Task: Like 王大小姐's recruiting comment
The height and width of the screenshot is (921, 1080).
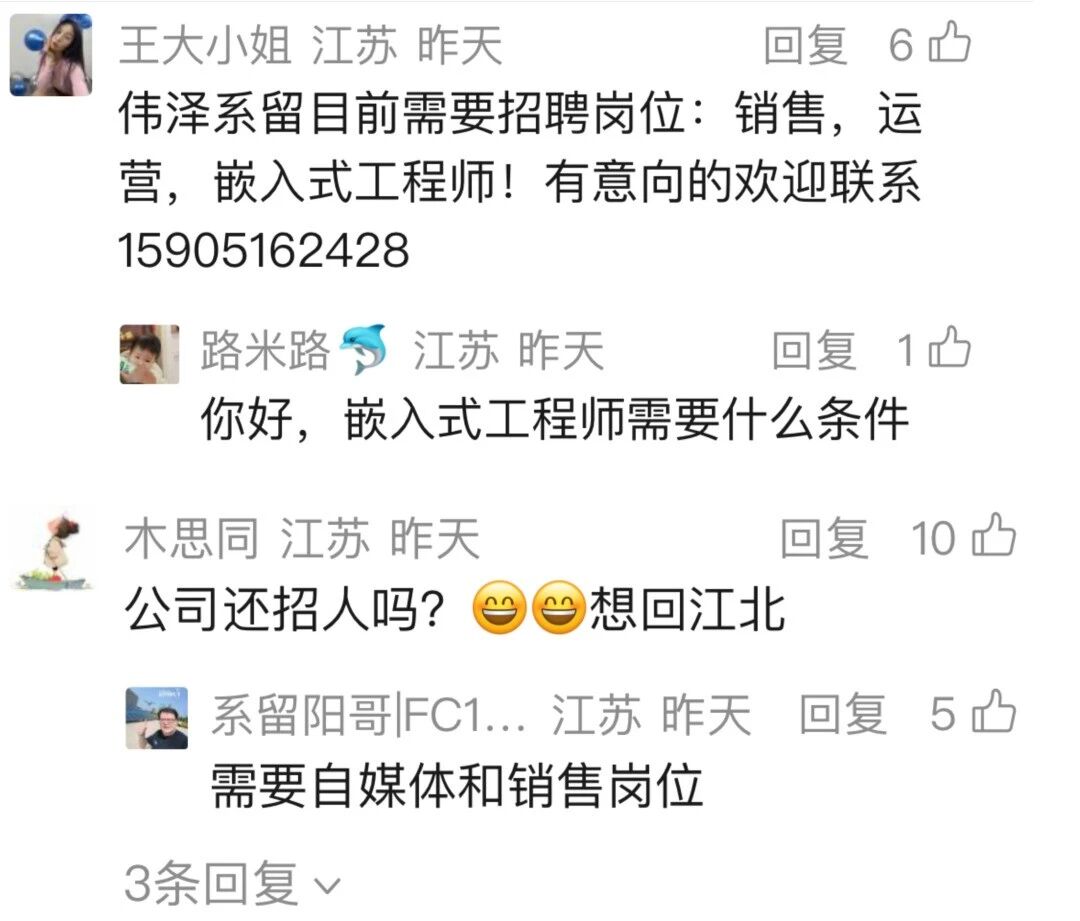Action: [x=949, y=44]
